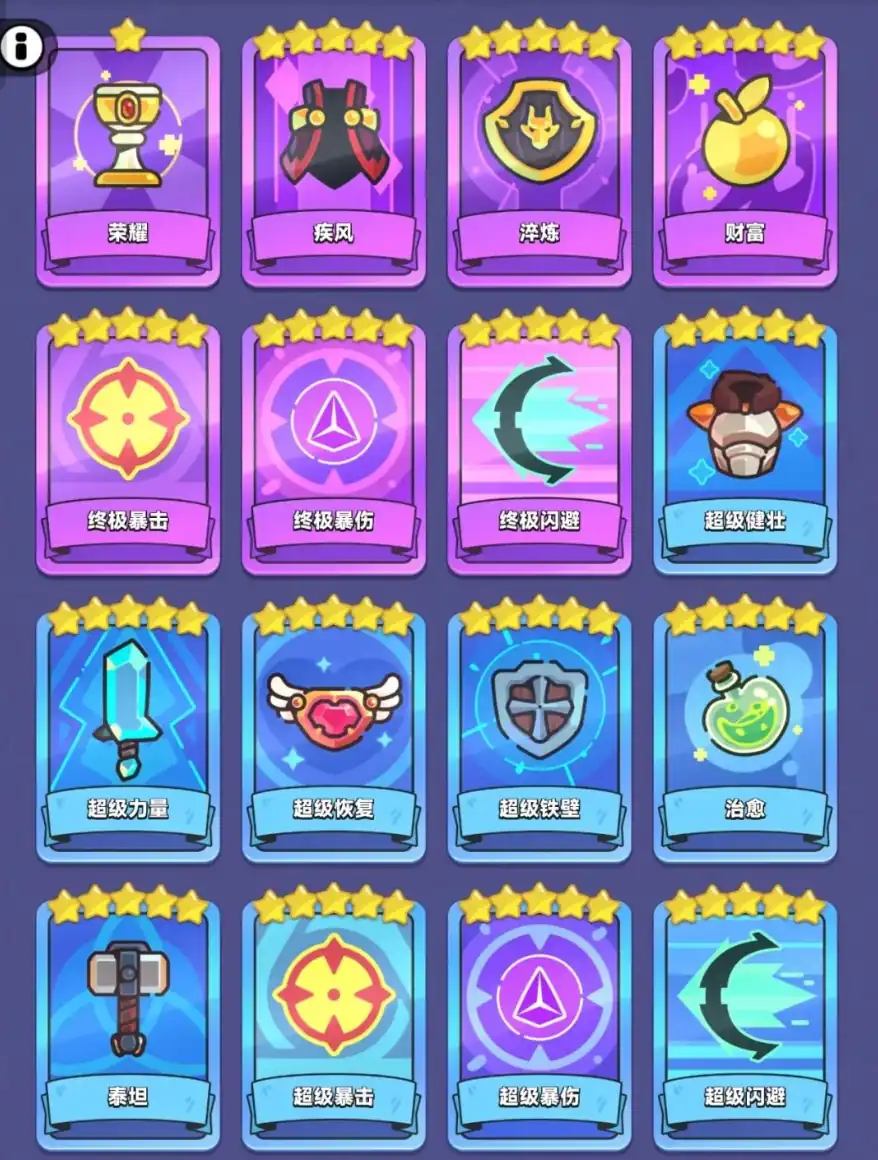Open the 超级暴击 card
Viewport: 878px width, 1160px height.
tap(333, 1020)
